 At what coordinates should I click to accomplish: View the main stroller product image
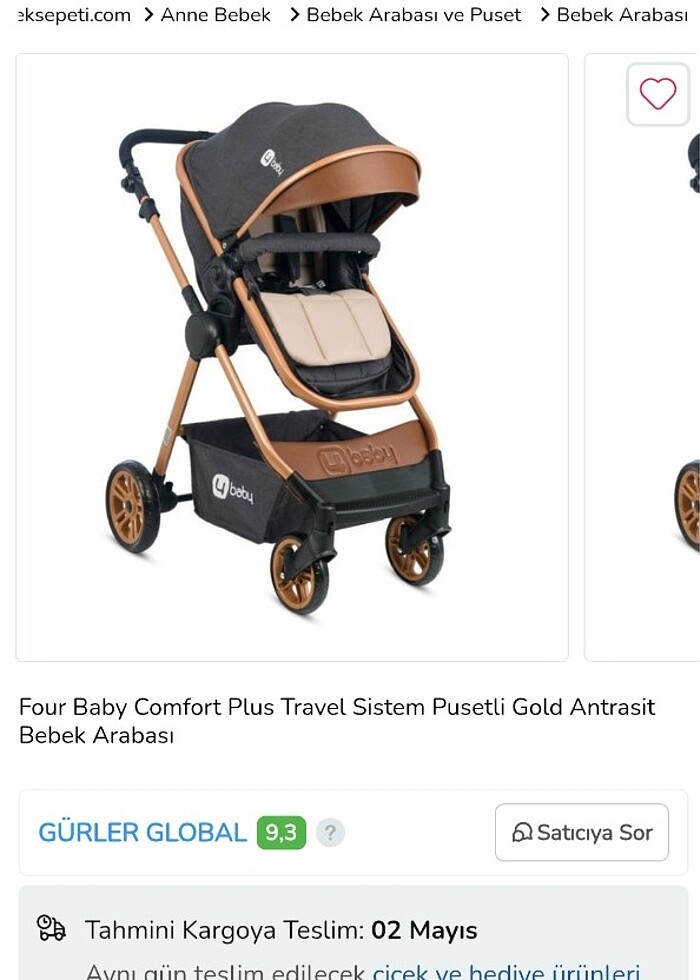point(292,357)
